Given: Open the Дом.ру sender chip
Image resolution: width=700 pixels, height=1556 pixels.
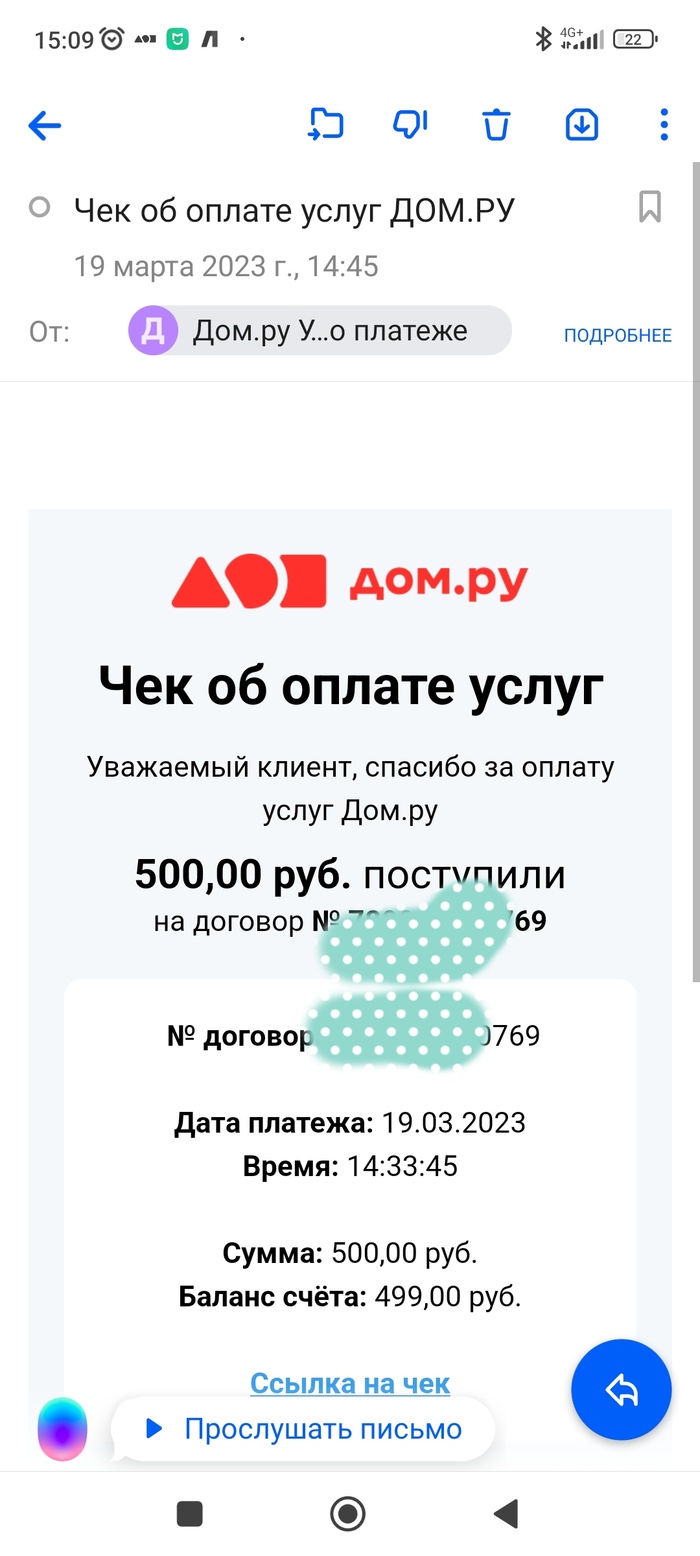Looking at the screenshot, I should [x=320, y=331].
